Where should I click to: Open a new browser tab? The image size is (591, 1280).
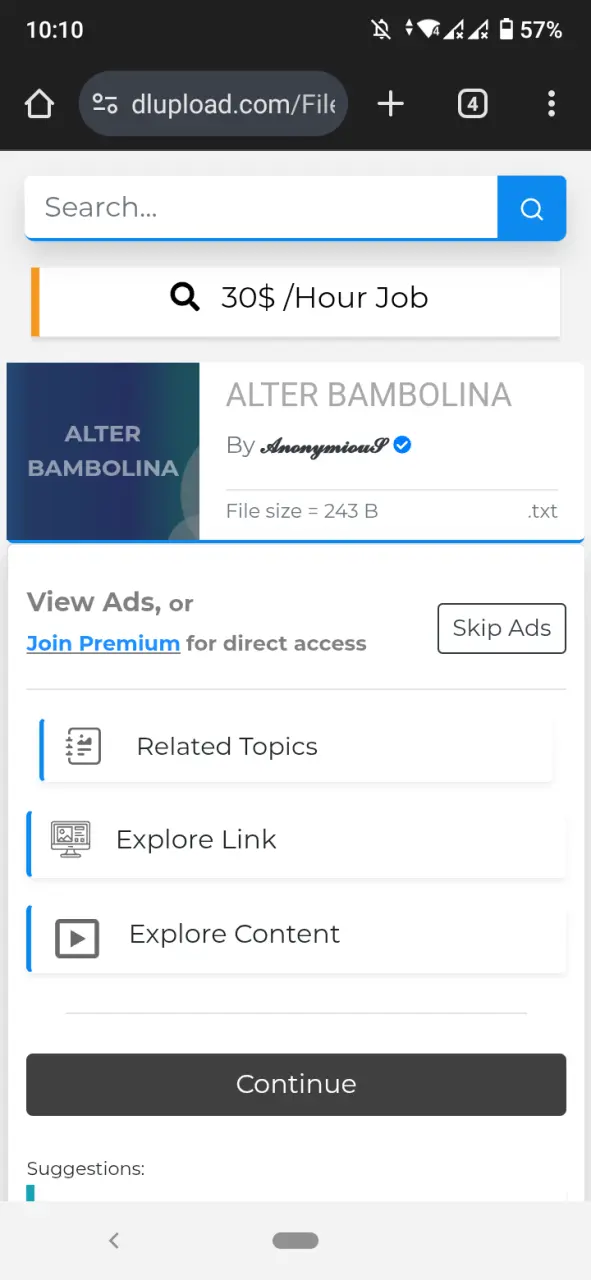coord(390,104)
